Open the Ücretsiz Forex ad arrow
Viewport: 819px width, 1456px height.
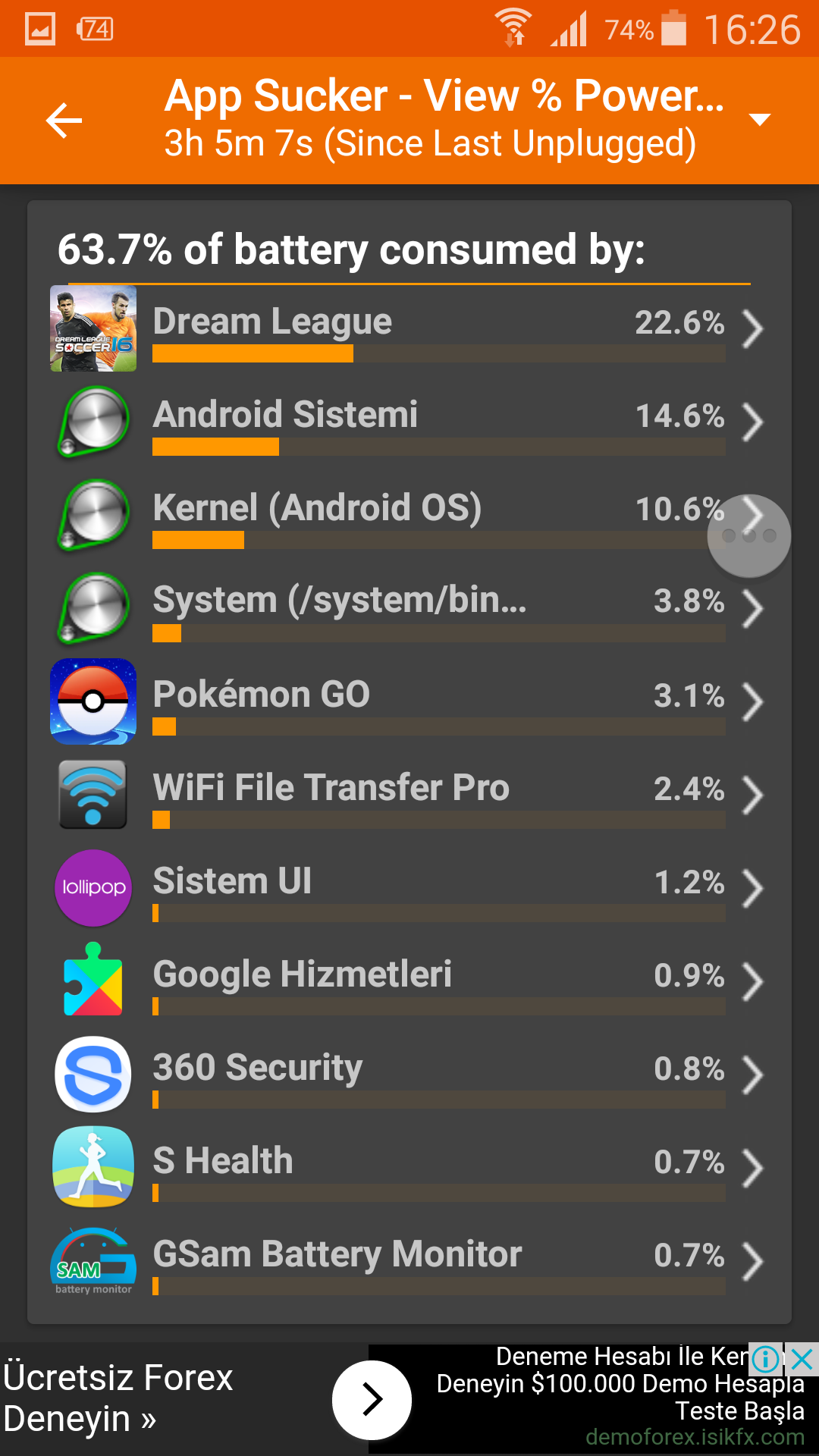[372, 1400]
